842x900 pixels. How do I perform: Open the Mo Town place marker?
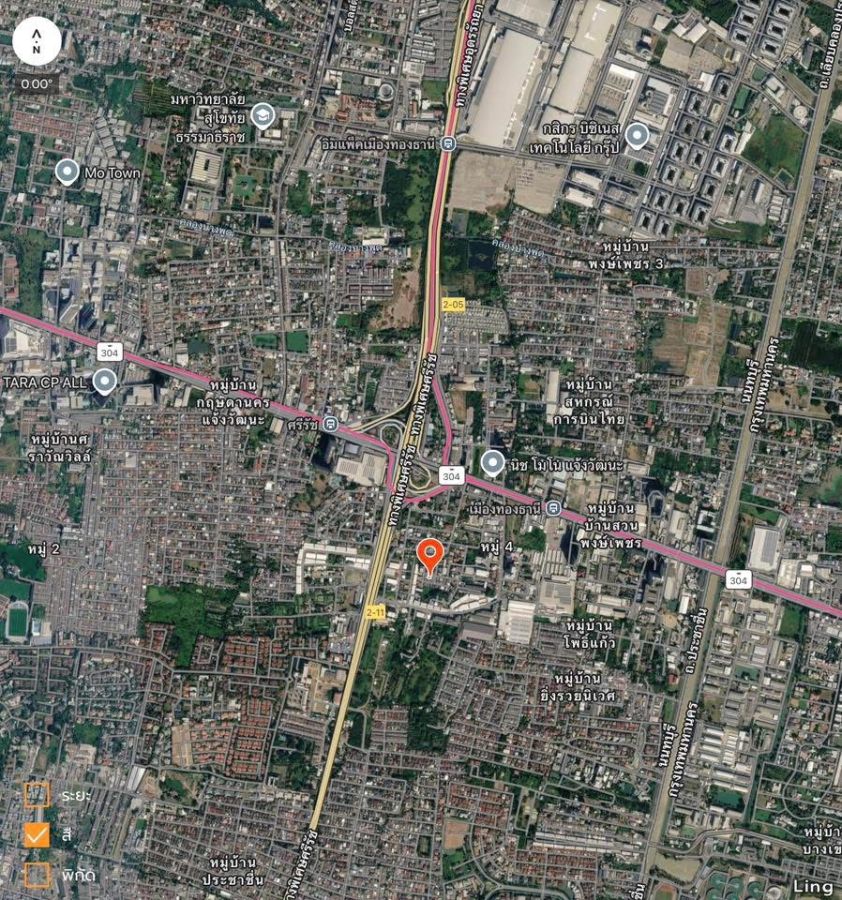pos(67,172)
